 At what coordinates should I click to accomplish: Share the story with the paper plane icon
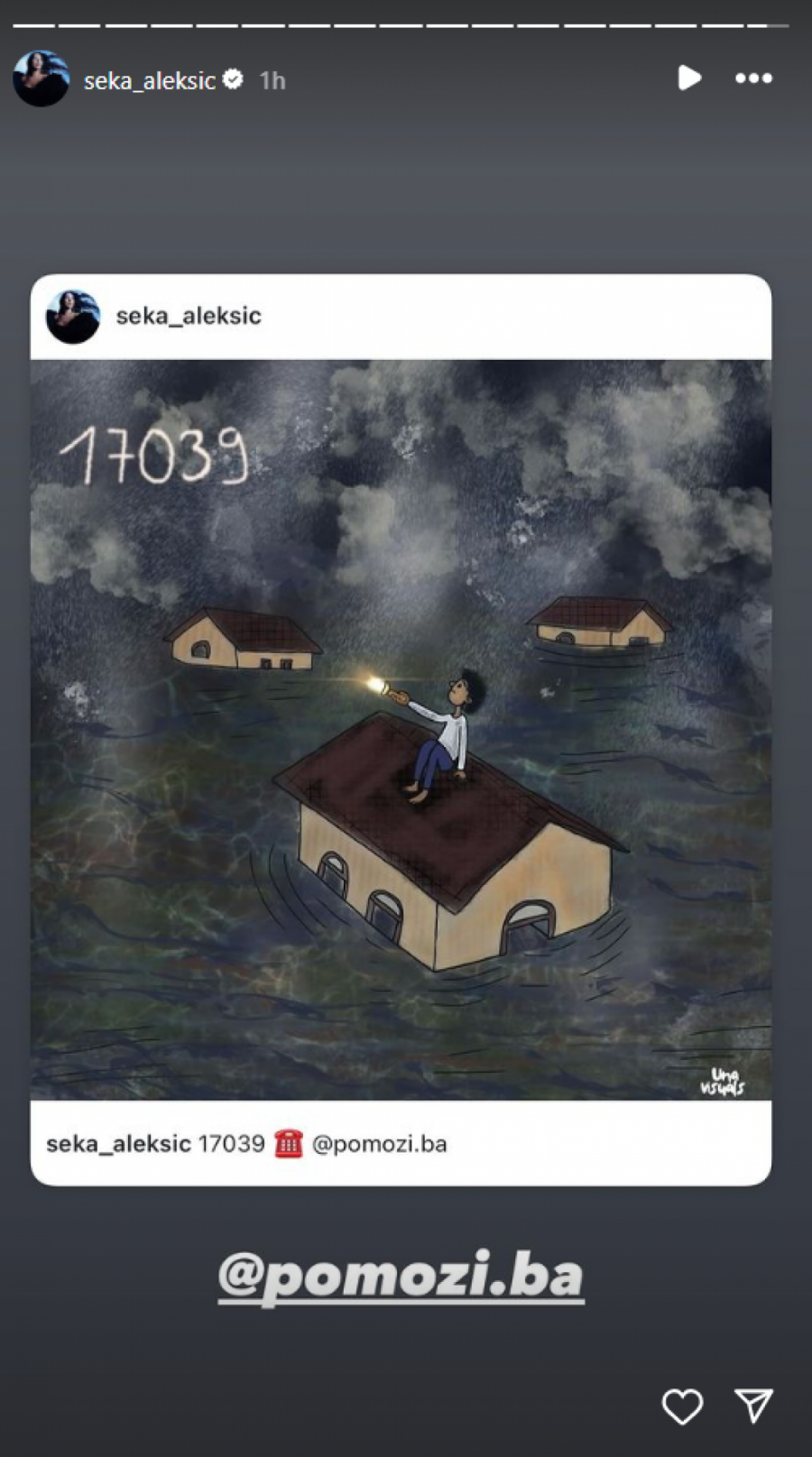[x=752, y=1406]
